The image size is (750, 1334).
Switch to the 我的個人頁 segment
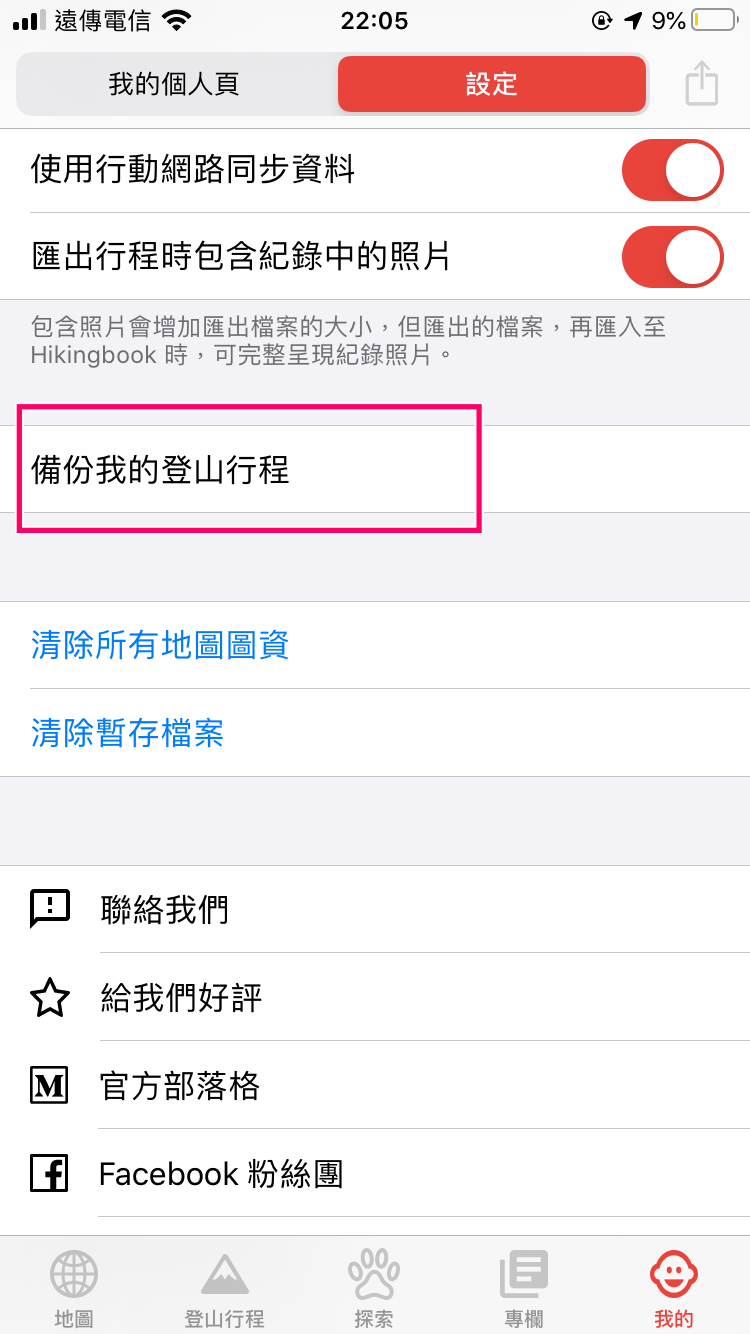[174, 84]
